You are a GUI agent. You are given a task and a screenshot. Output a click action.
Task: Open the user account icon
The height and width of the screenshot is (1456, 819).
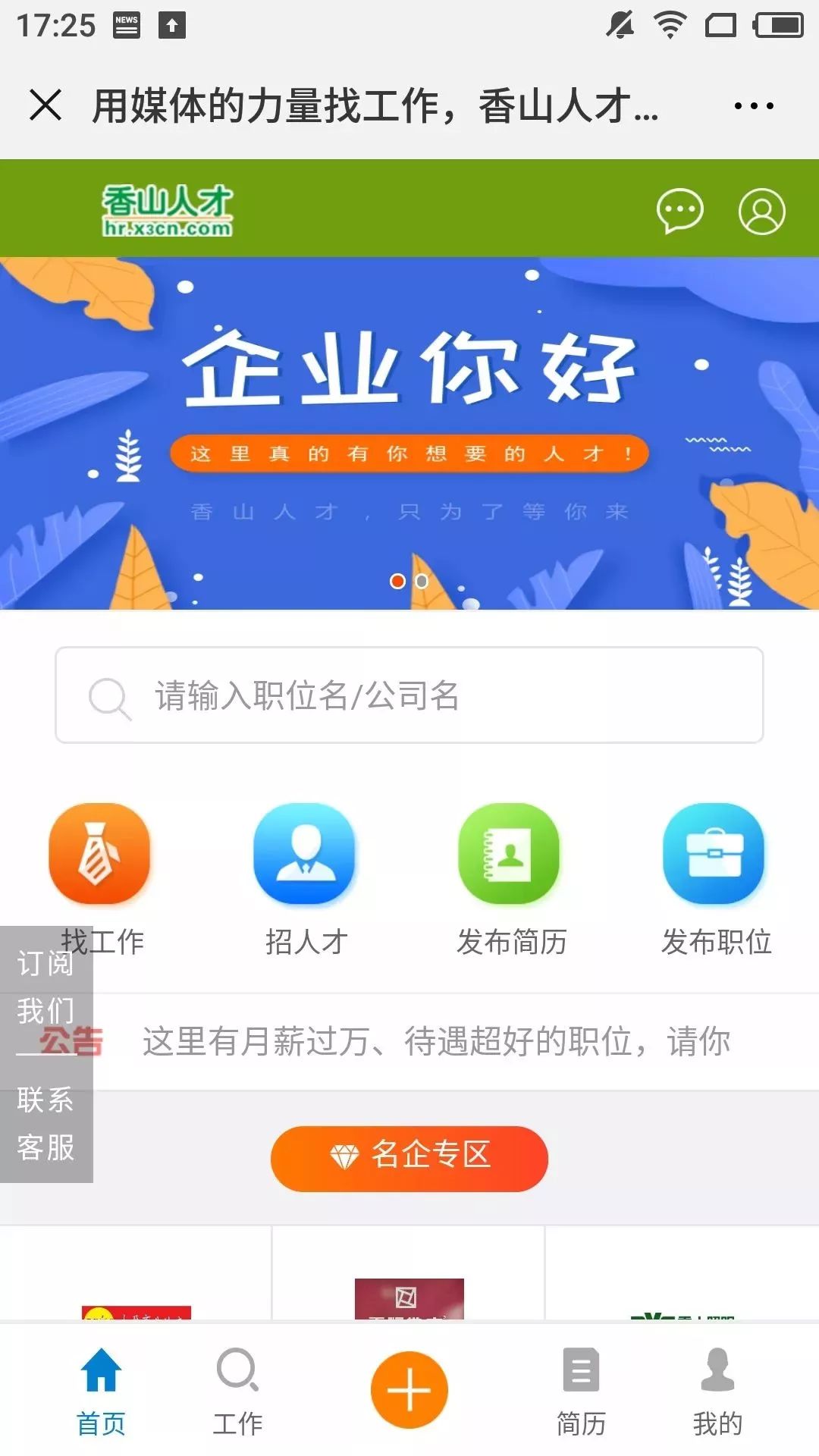pyautogui.click(x=761, y=211)
